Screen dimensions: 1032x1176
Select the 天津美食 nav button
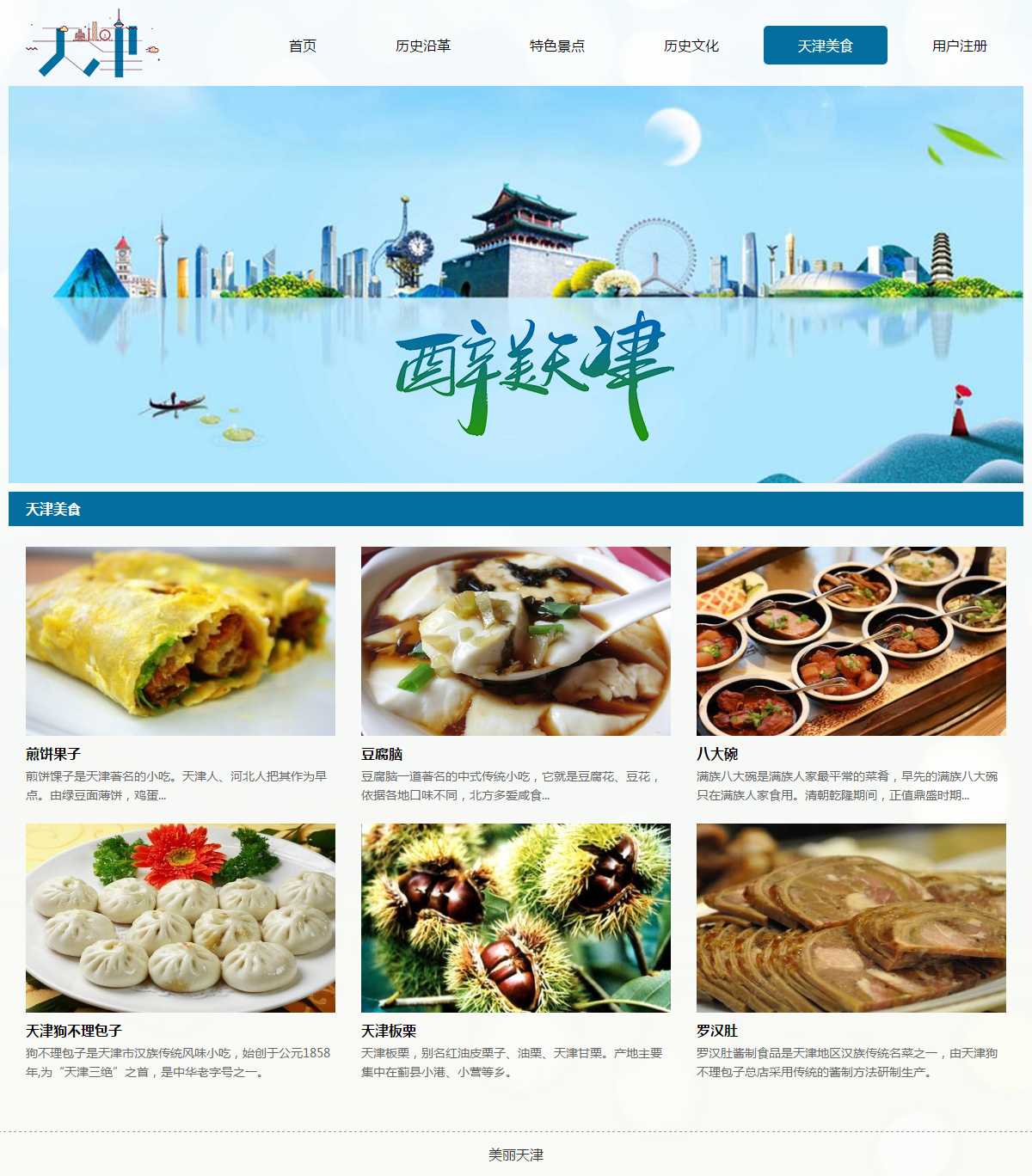pos(826,46)
